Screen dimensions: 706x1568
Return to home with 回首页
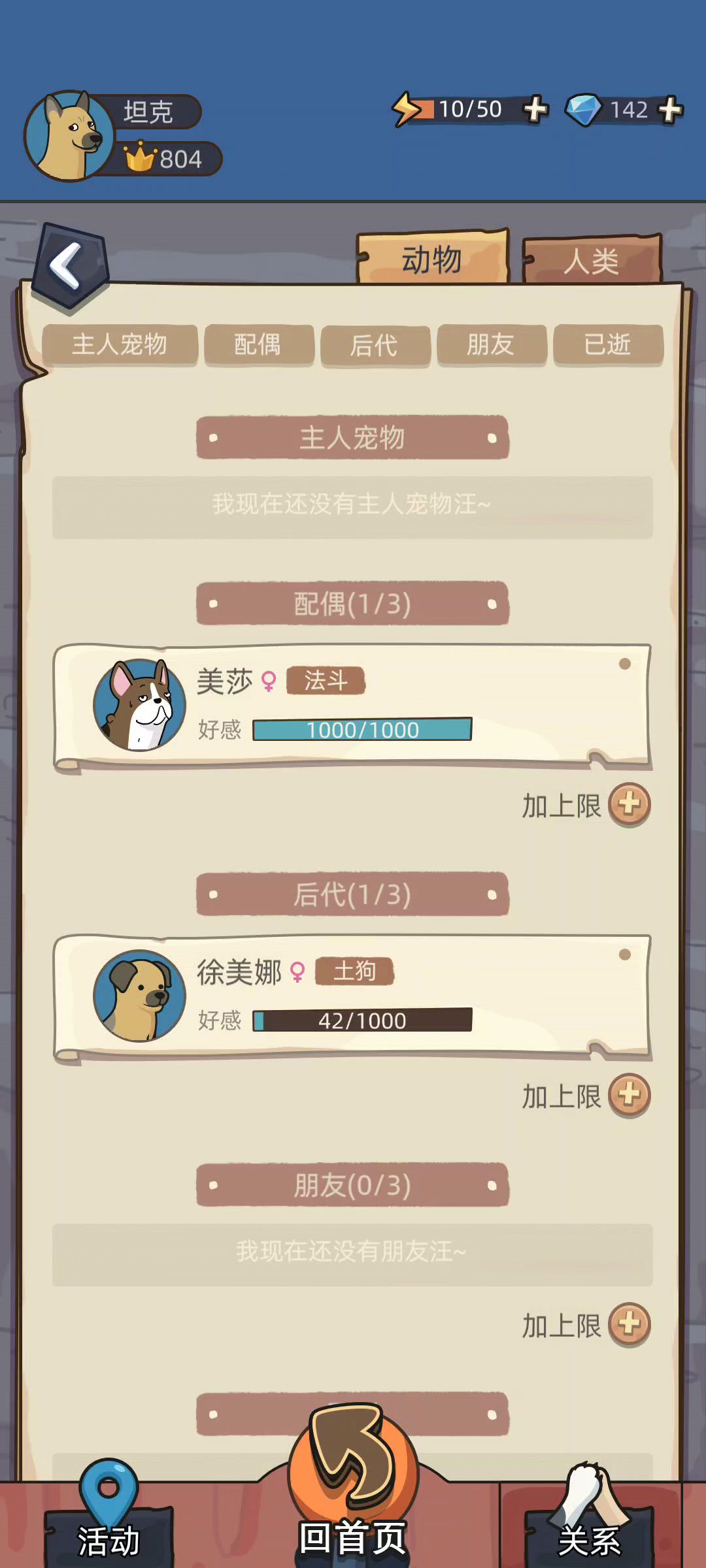(353, 1503)
